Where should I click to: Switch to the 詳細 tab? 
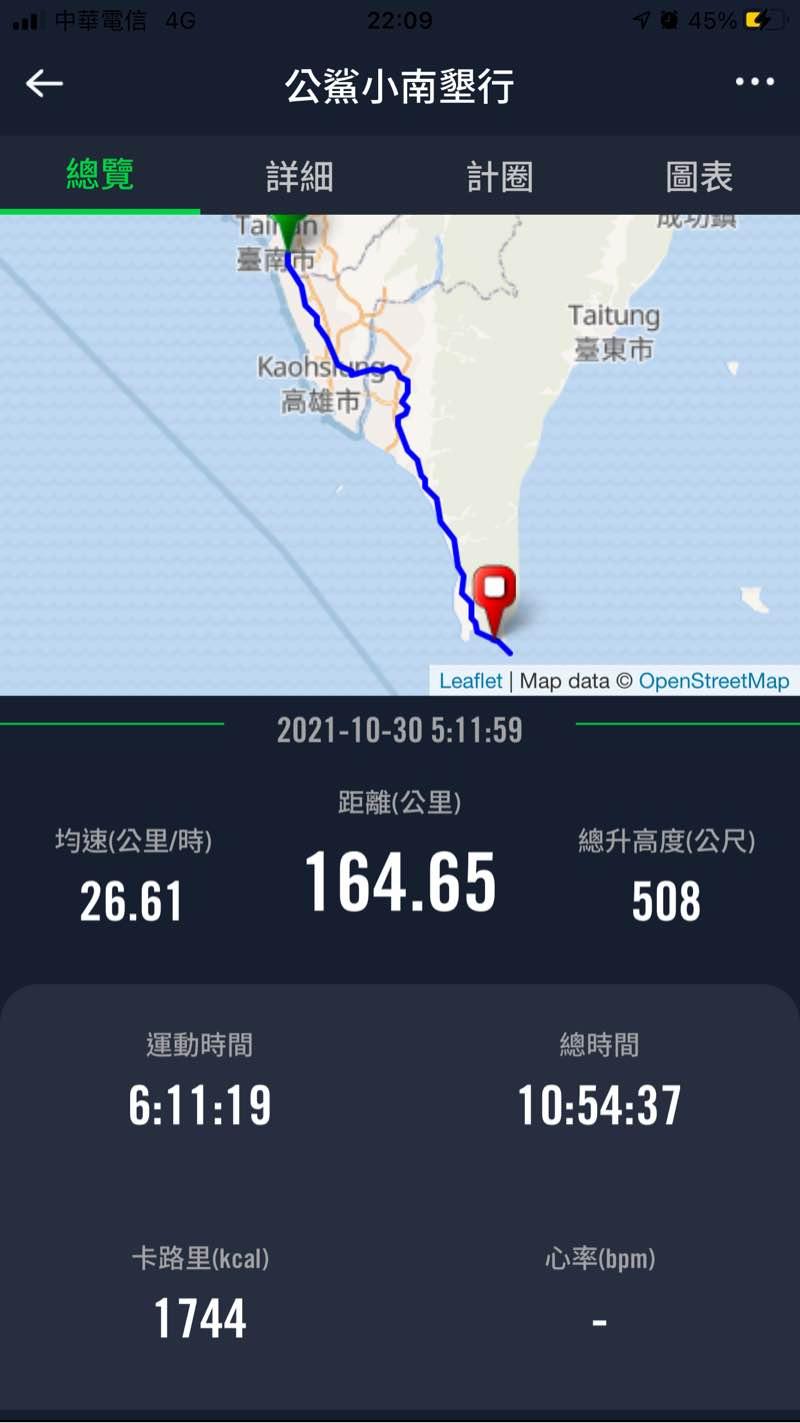click(x=299, y=177)
